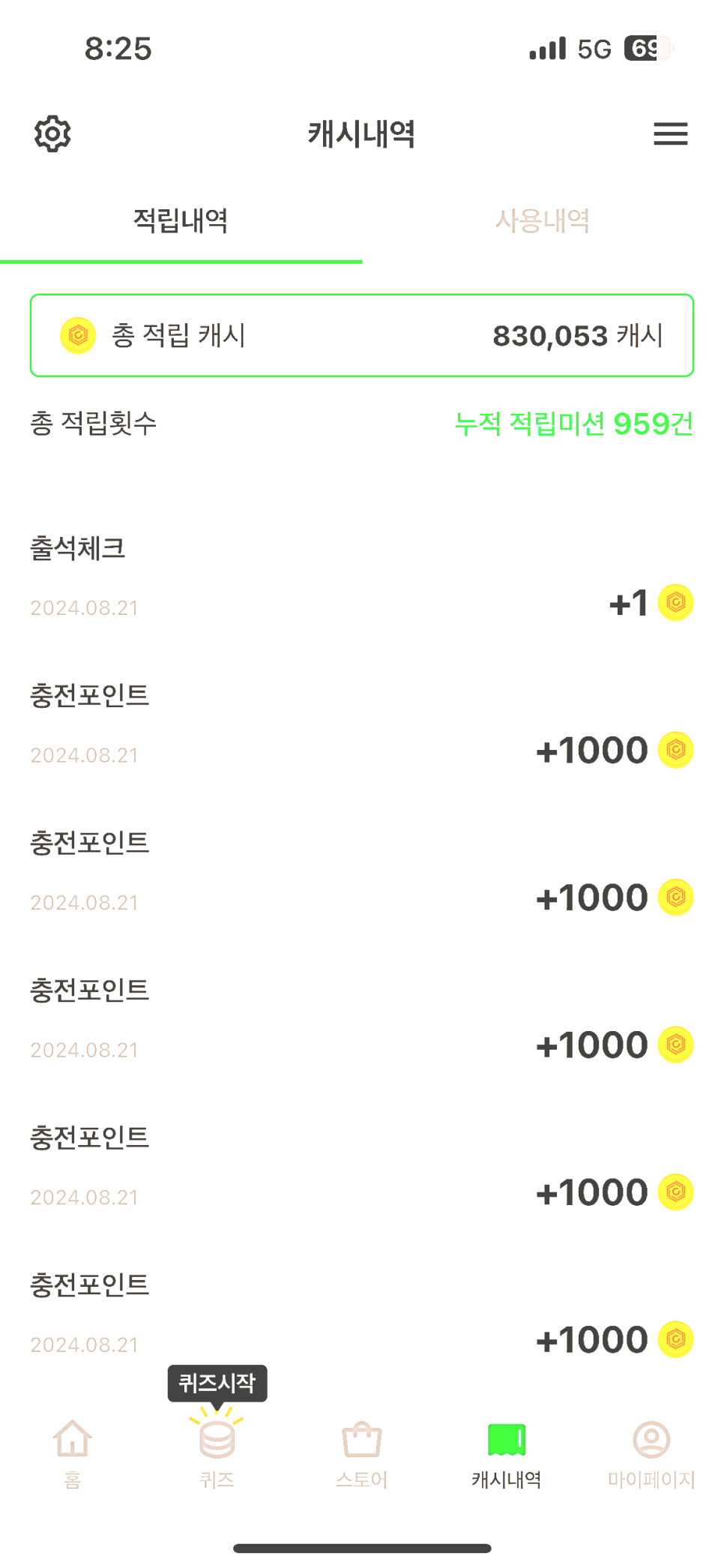This screenshot has width=724, height=1568.
Task: Open the settings gear icon
Action: click(x=52, y=133)
